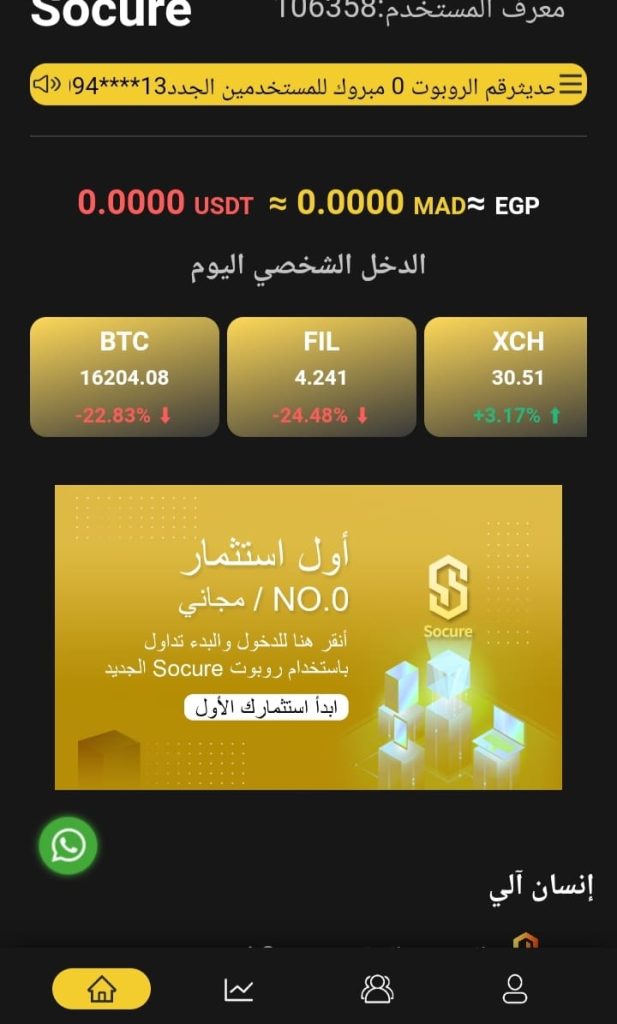The width and height of the screenshot is (617, 1024).
Task: Switch to the Home tab
Action: 101,989
